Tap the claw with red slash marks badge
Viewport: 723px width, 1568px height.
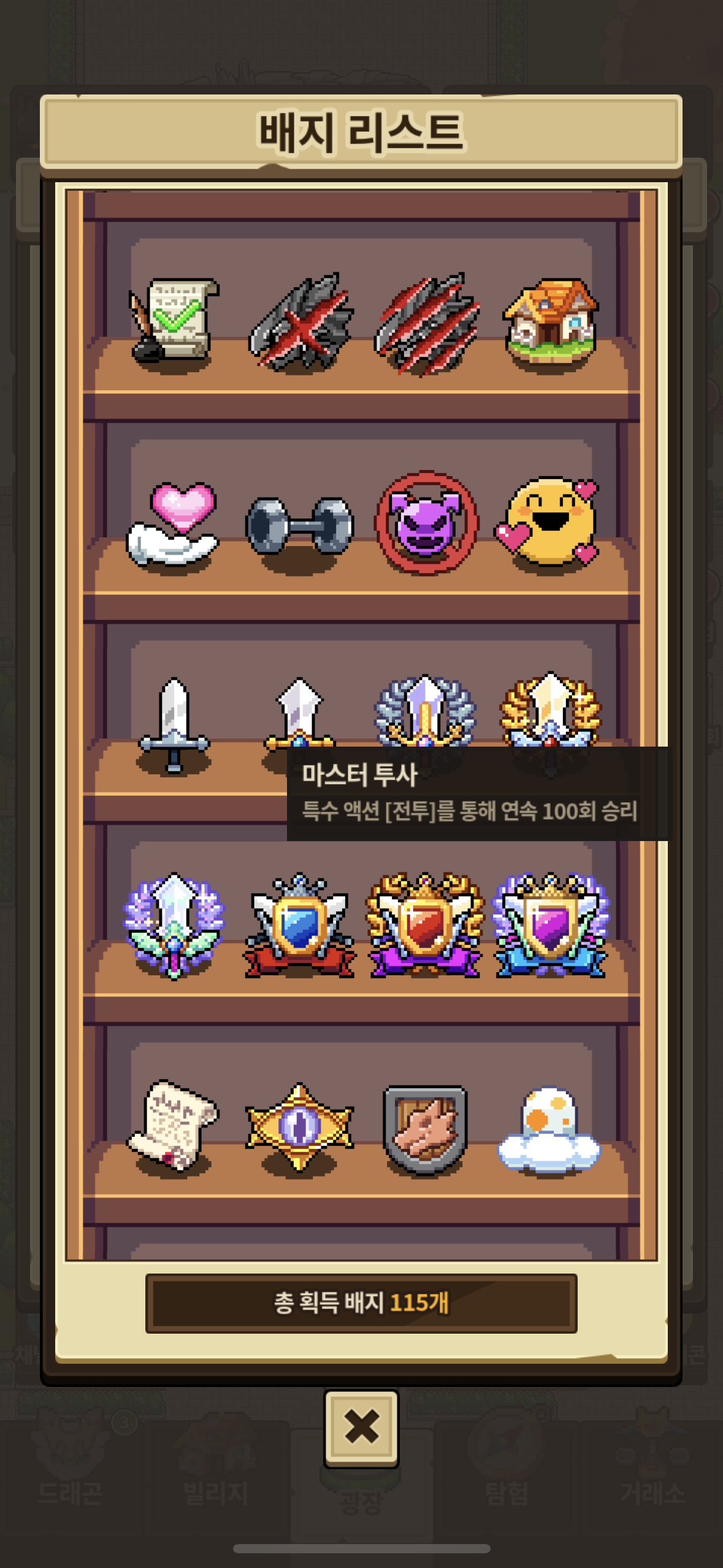[426, 323]
